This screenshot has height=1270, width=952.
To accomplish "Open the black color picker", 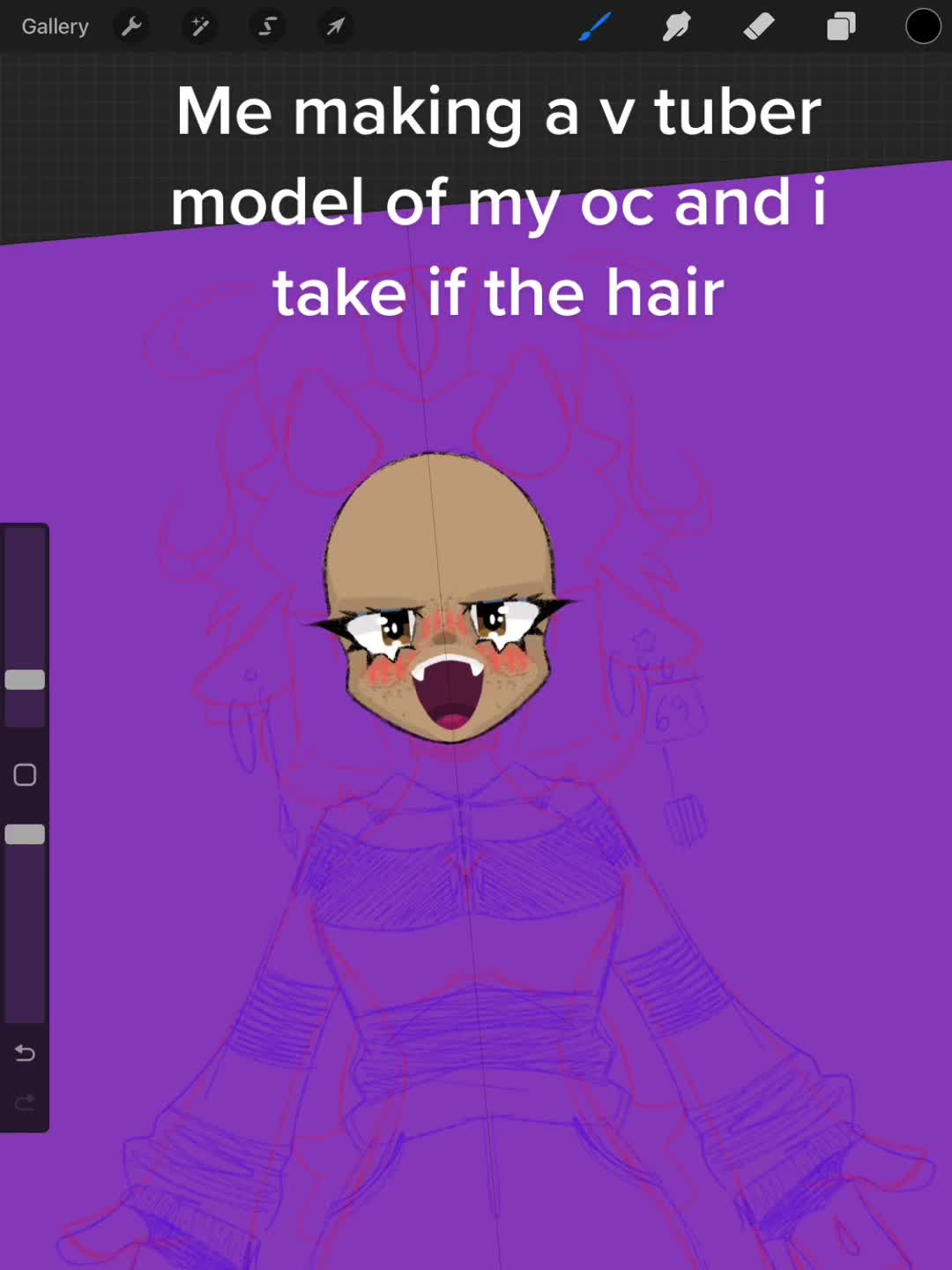I will click(923, 26).
